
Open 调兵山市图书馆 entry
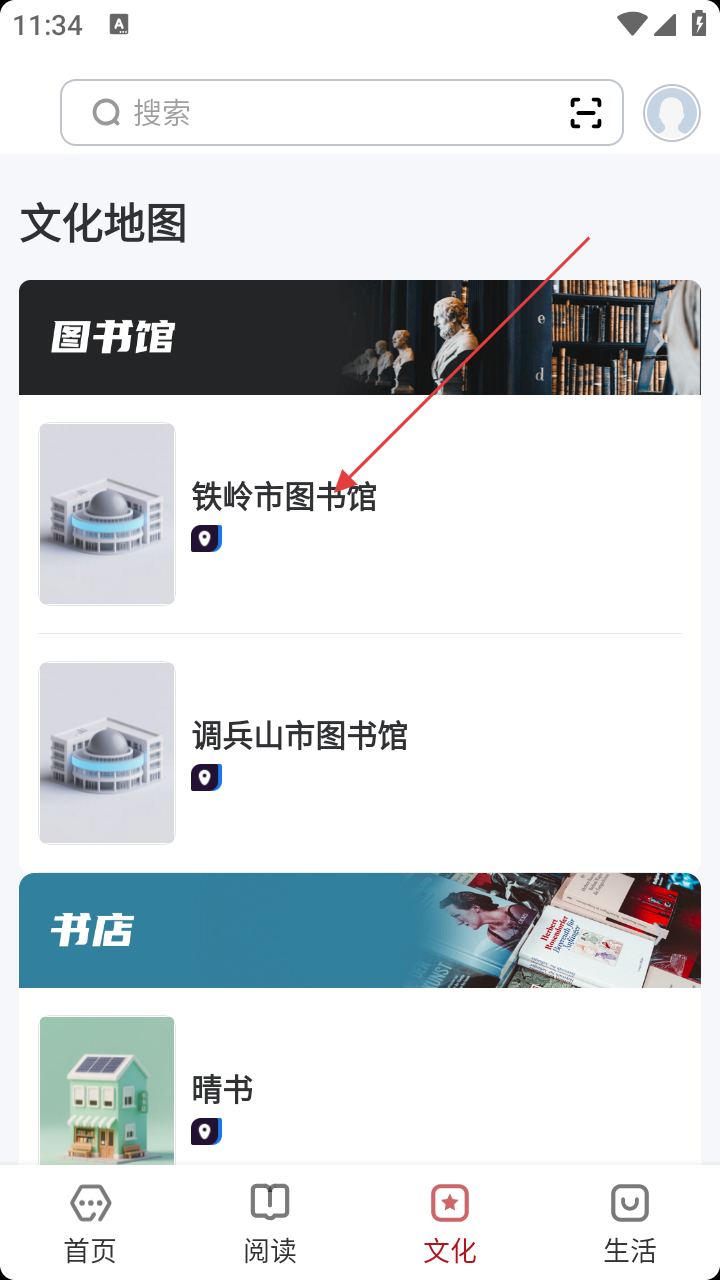(x=300, y=736)
